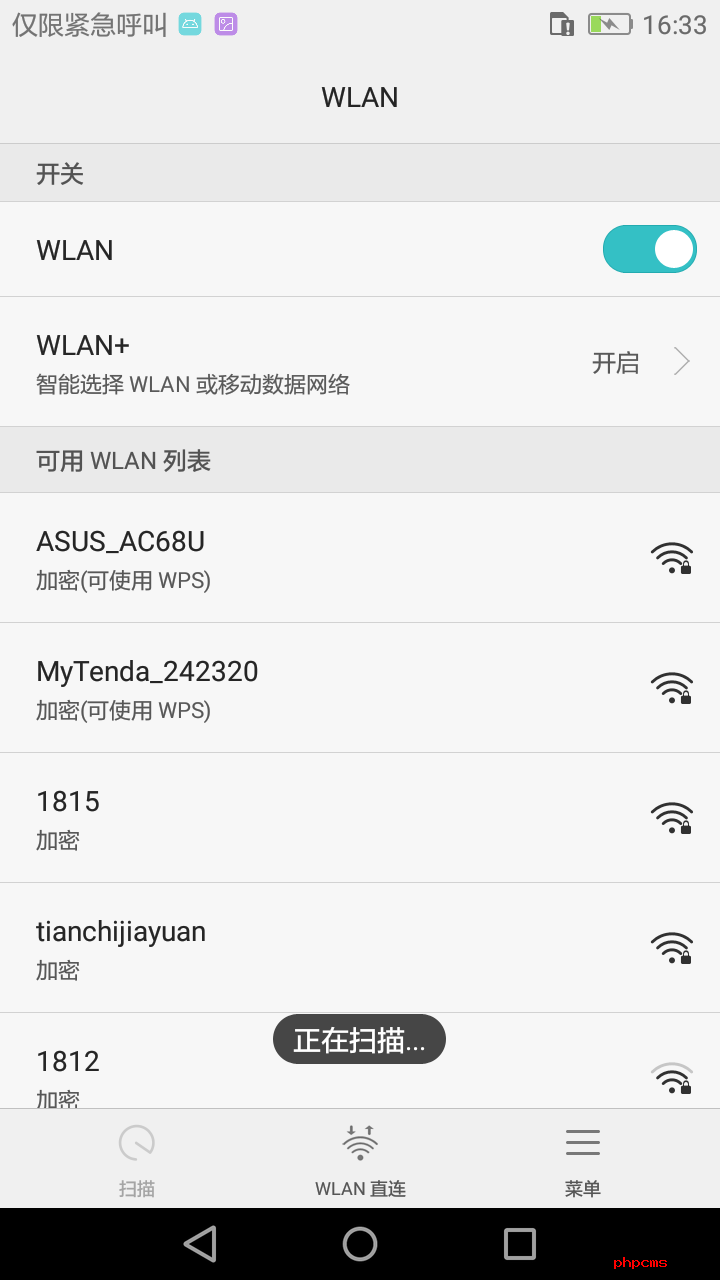Open WLAN 直连 direct connect
The width and height of the screenshot is (720, 1280).
(360, 1159)
